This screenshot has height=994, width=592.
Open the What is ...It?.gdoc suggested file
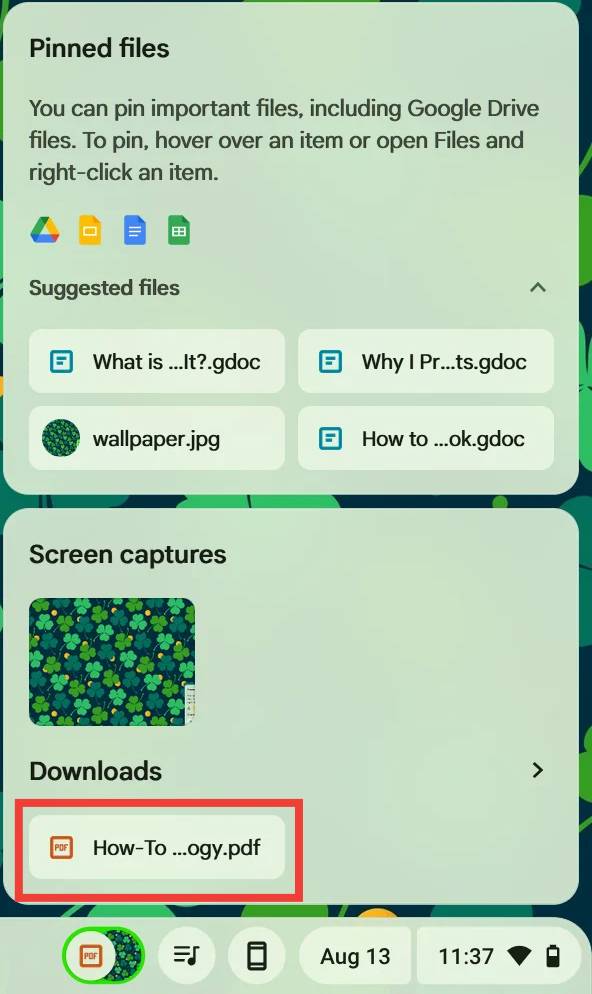(x=157, y=361)
